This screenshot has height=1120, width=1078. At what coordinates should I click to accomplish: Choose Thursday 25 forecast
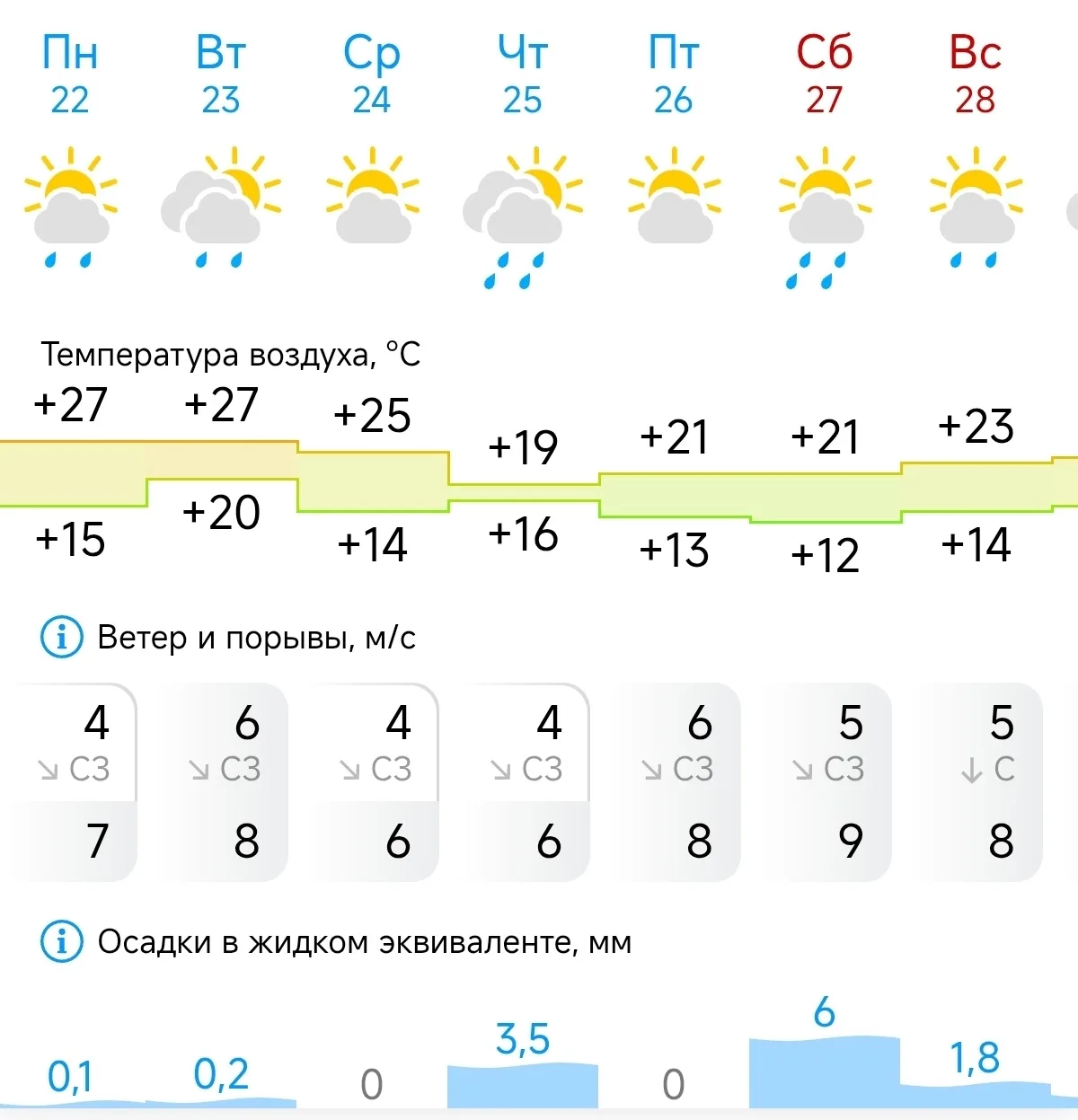(523, 75)
